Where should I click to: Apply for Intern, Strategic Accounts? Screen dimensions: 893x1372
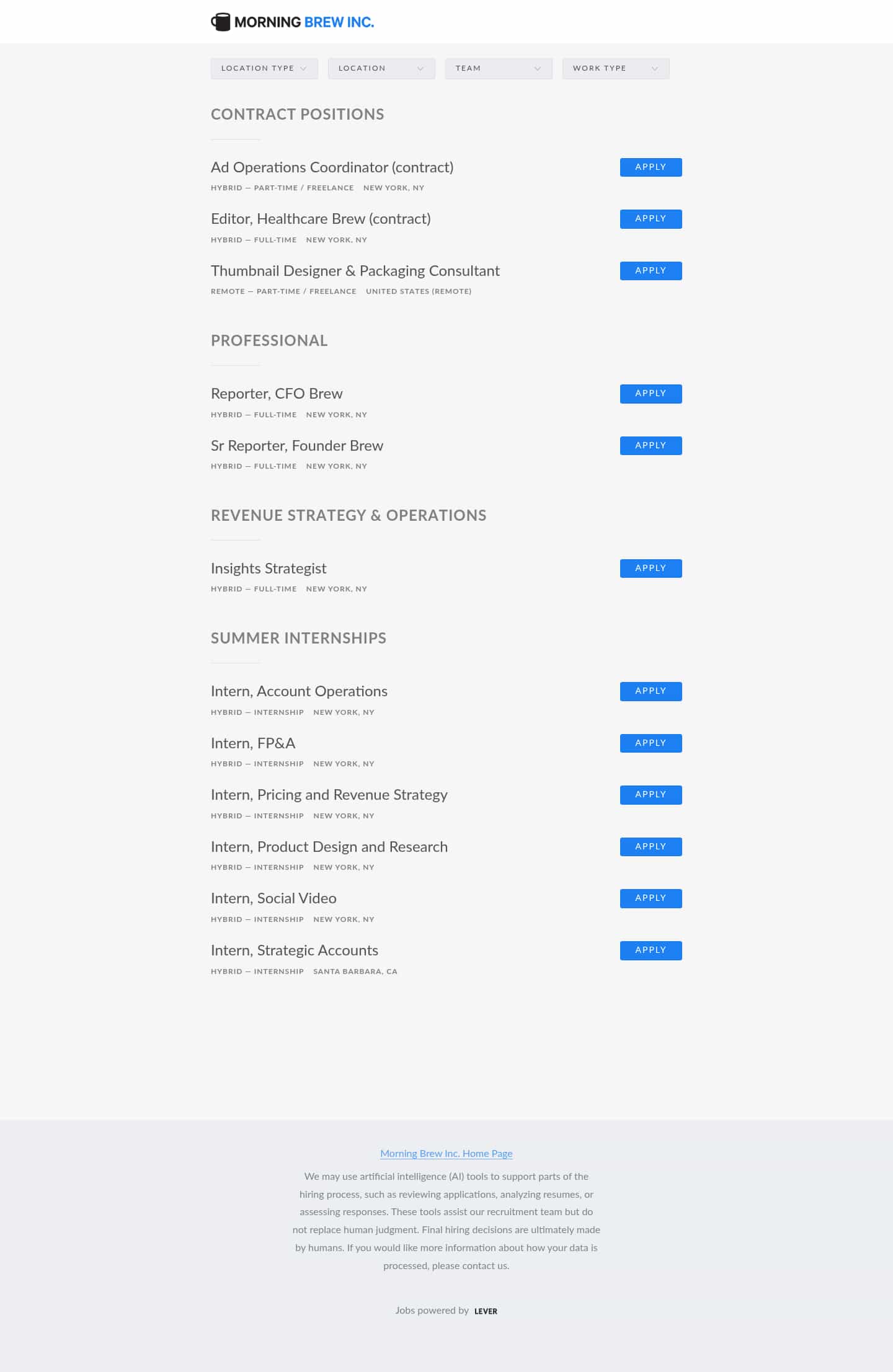point(651,950)
